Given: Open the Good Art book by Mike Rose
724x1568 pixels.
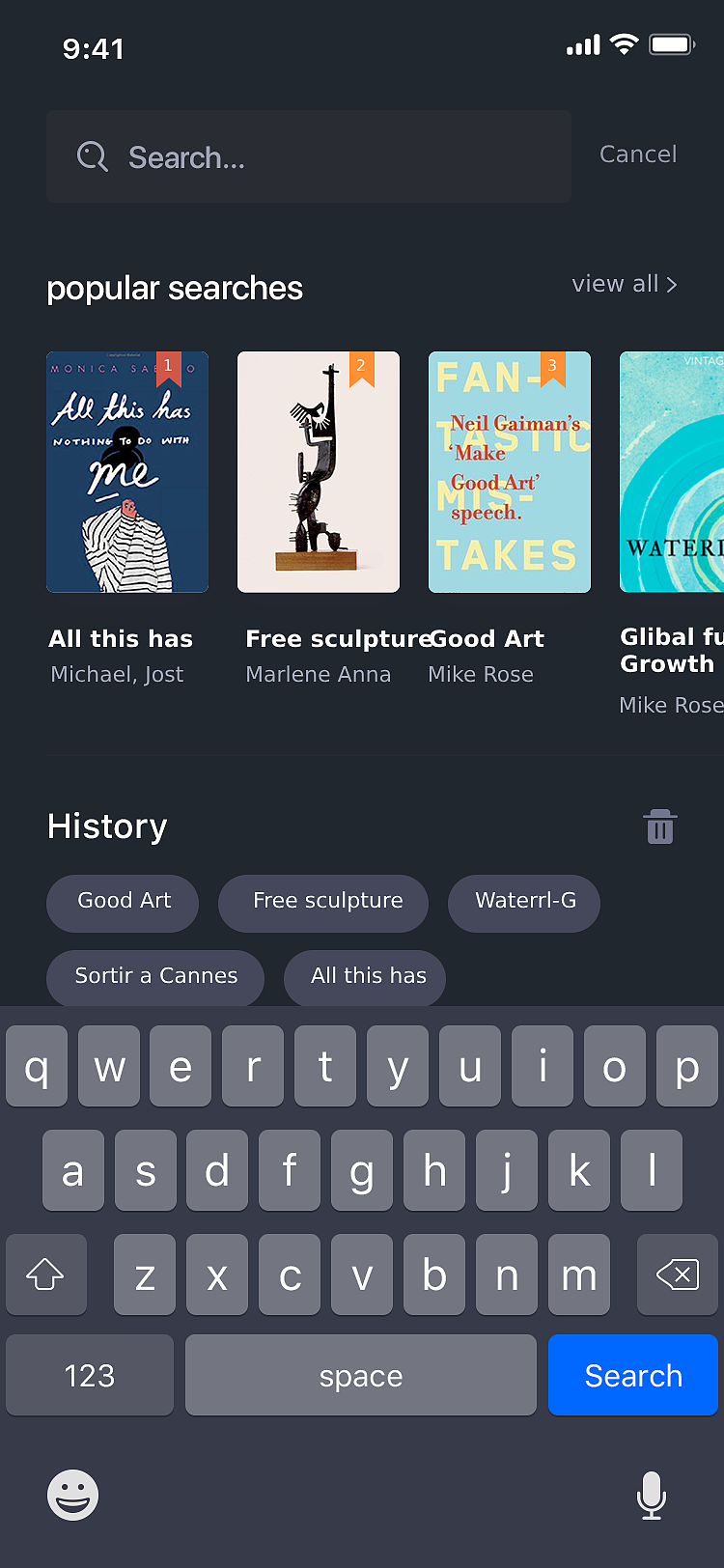Looking at the screenshot, I should pos(510,472).
